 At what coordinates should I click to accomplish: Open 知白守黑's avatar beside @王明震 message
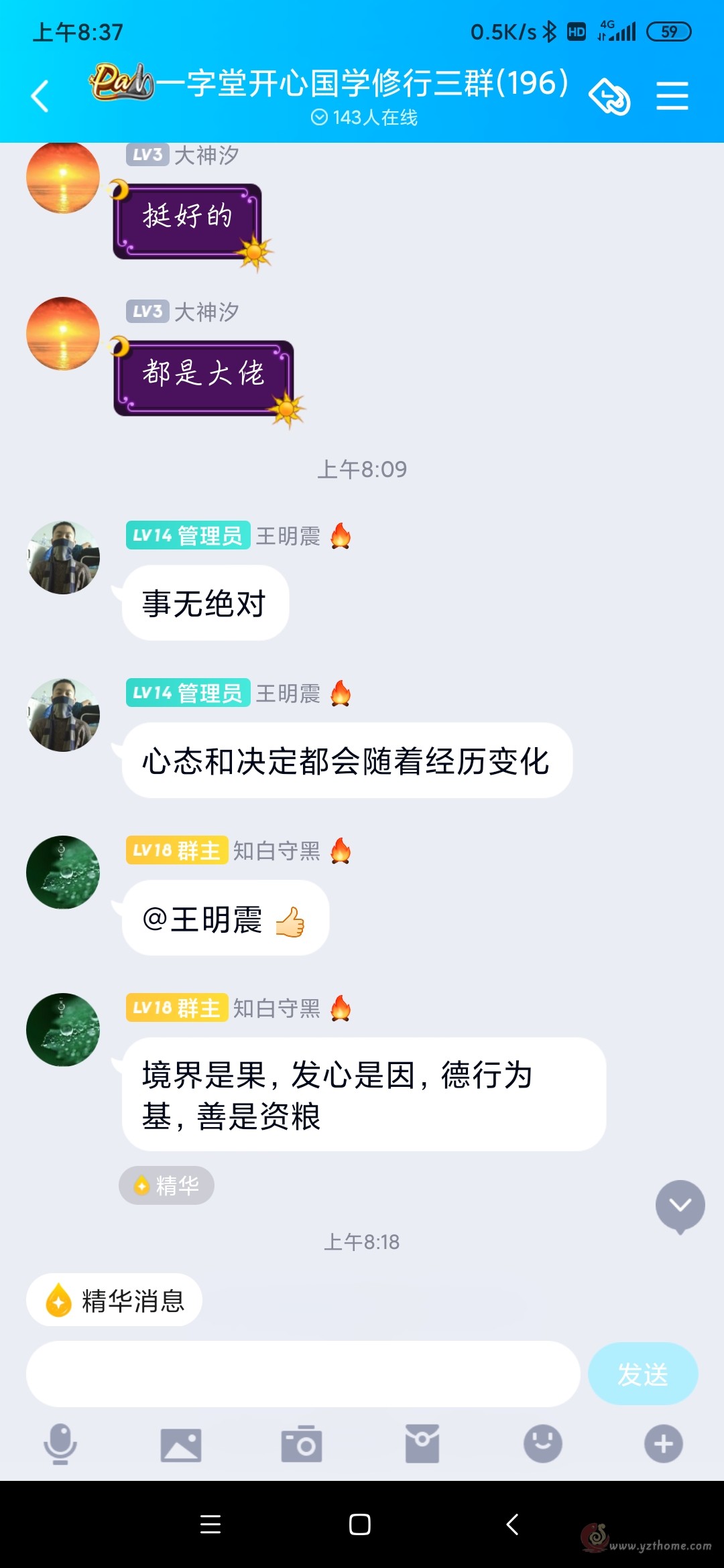pyautogui.click(x=63, y=872)
